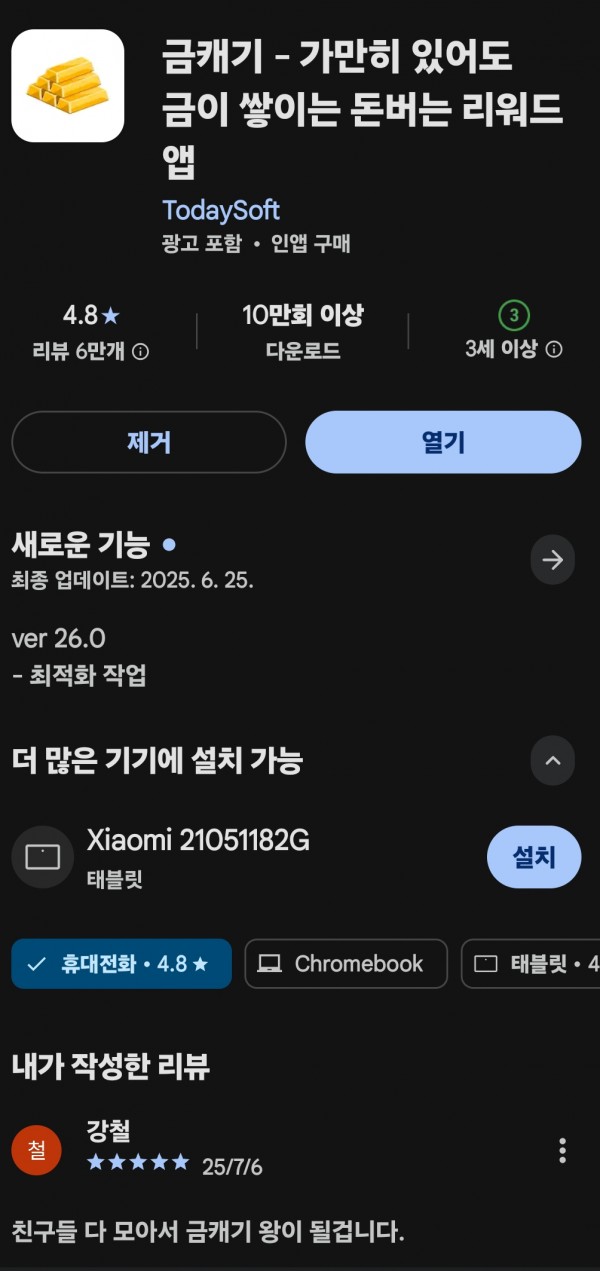The image size is (600, 1271).
Task: Open the TodaySoft developer page
Action: pos(221,210)
